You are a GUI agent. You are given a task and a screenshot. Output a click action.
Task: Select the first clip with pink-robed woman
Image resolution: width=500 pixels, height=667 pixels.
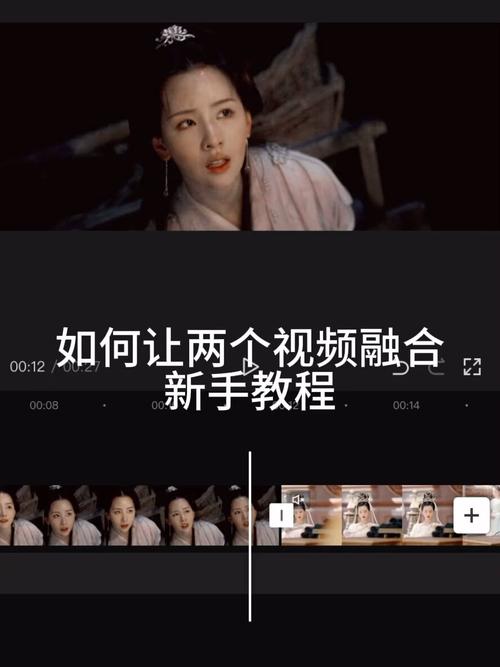140,515
